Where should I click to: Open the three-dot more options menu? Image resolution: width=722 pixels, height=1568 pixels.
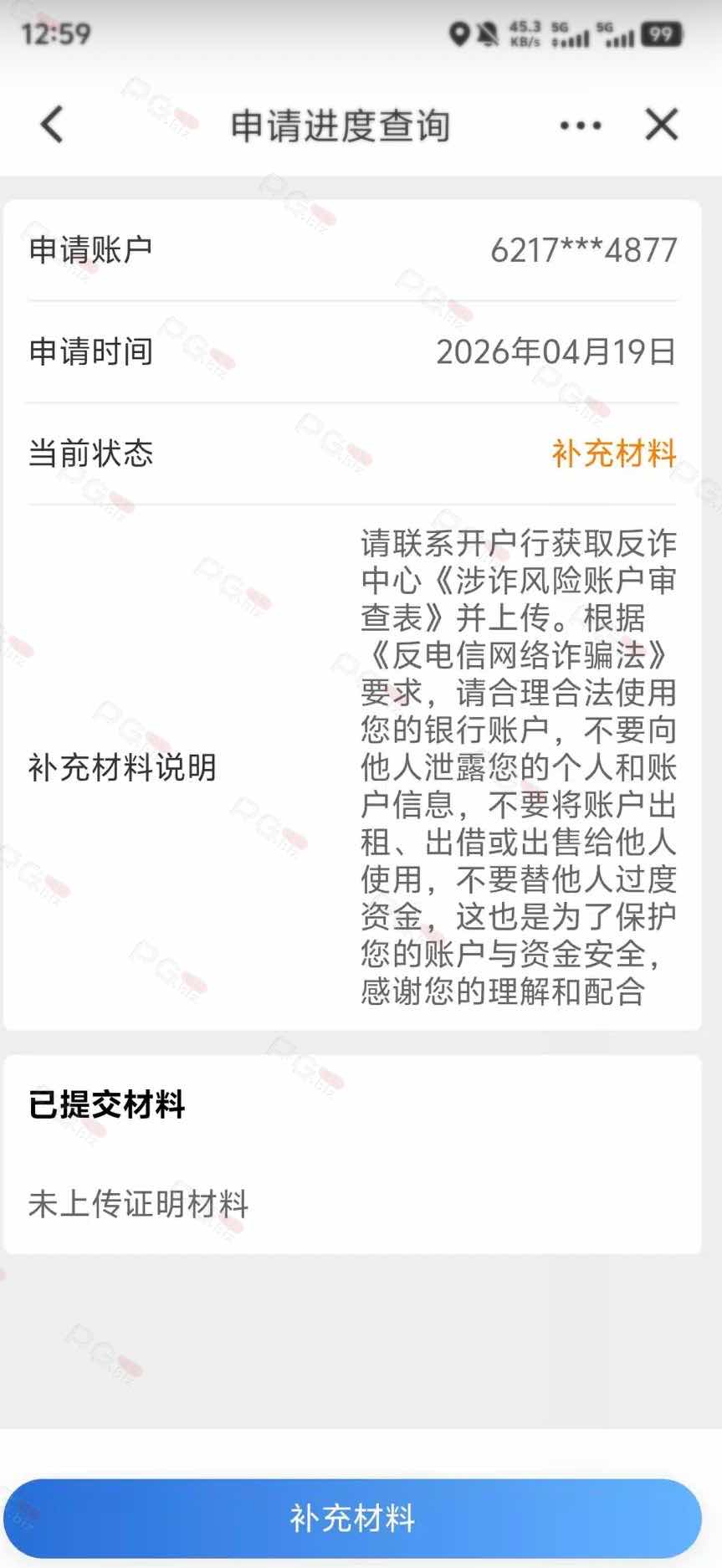tap(581, 126)
